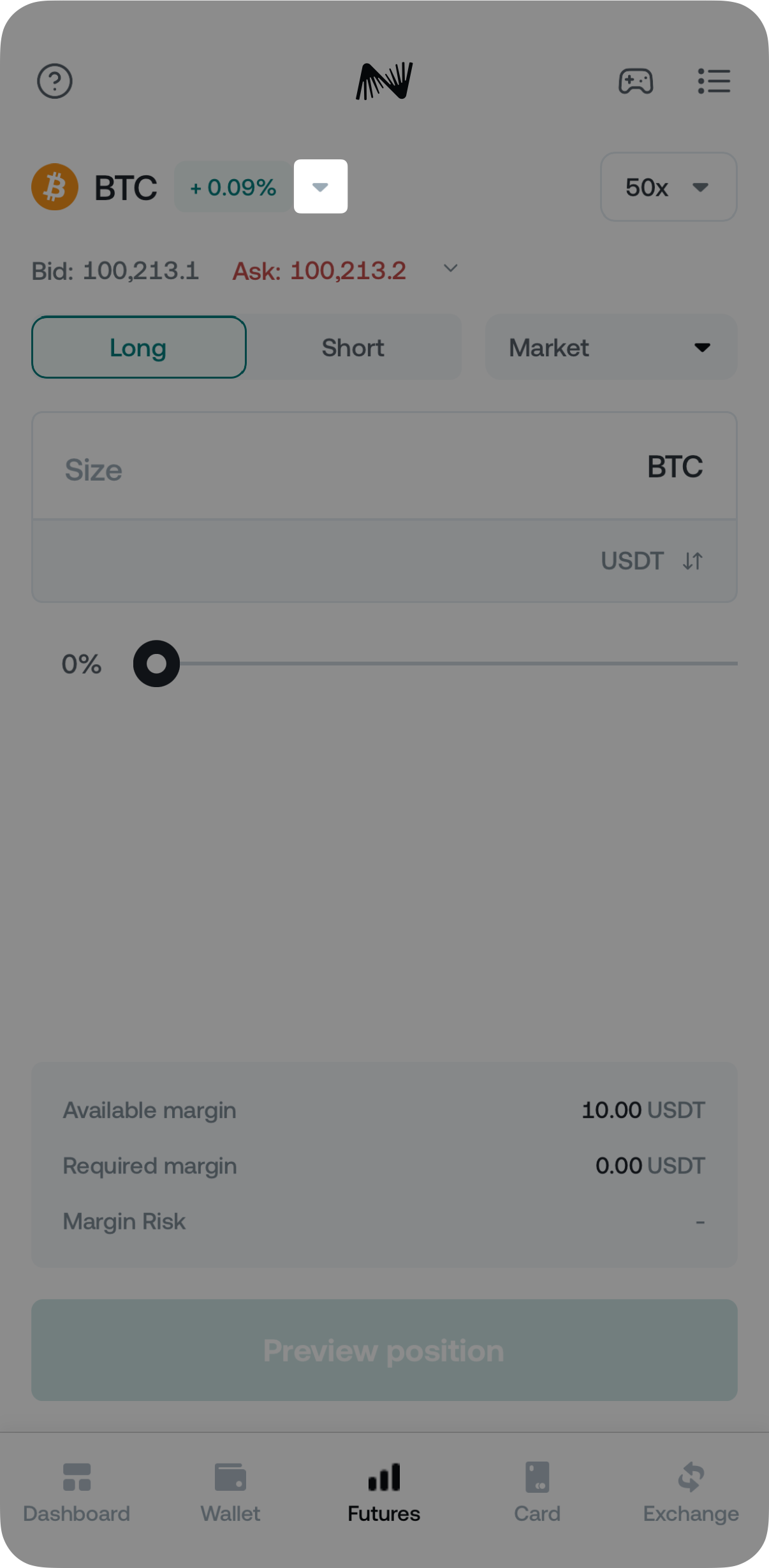Tap the percentage slider handle
Image resolution: width=769 pixels, height=1568 pixels.
click(x=156, y=664)
